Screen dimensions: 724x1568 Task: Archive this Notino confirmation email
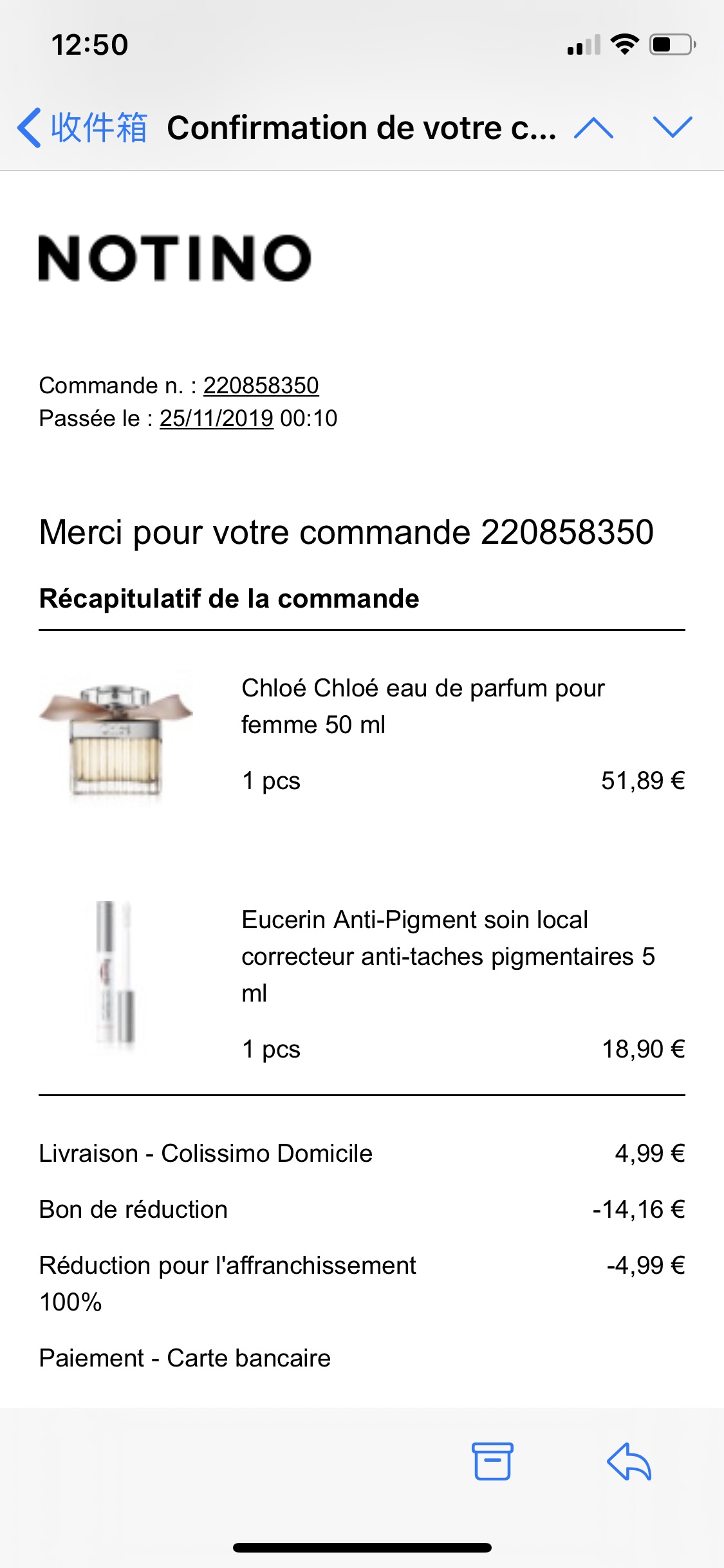pyautogui.click(x=492, y=1461)
